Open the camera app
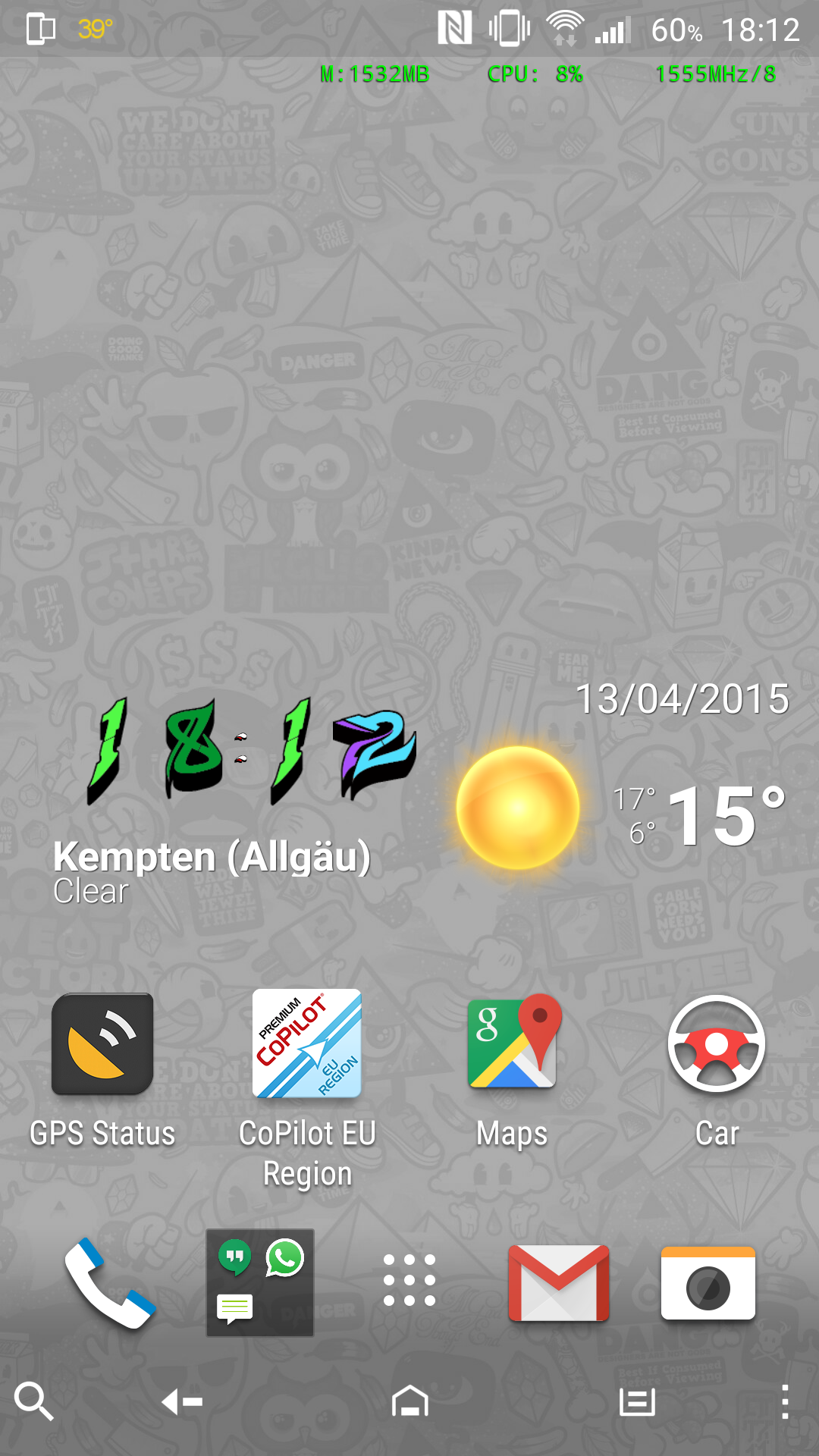The height and width of the screenshot is (1456, 819). click(x=708, y=1283)
